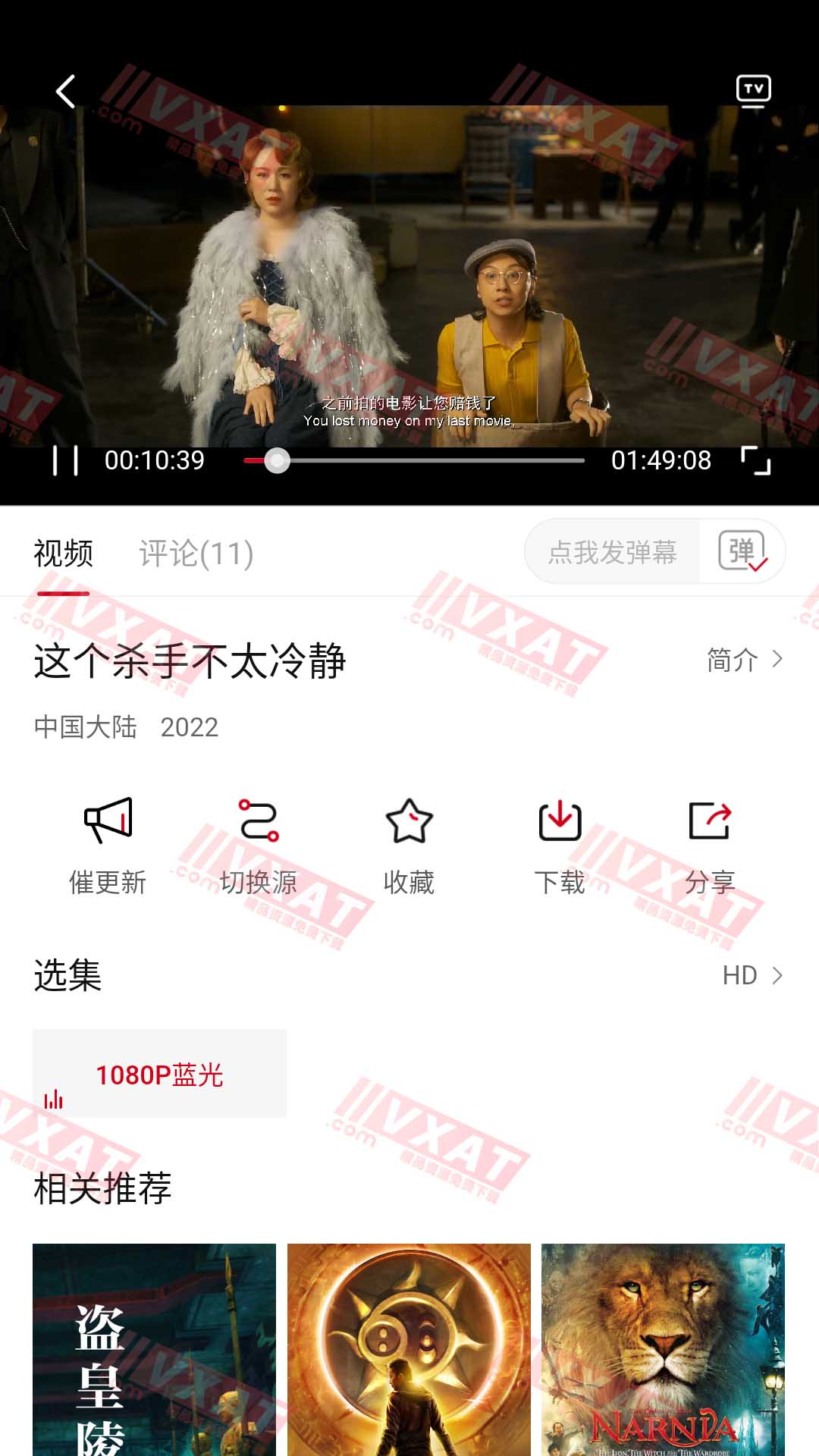The image size is (819, 1456).
Task: Expand the HD quality selector
Action: pyautogui.click(x=752, y=975)
